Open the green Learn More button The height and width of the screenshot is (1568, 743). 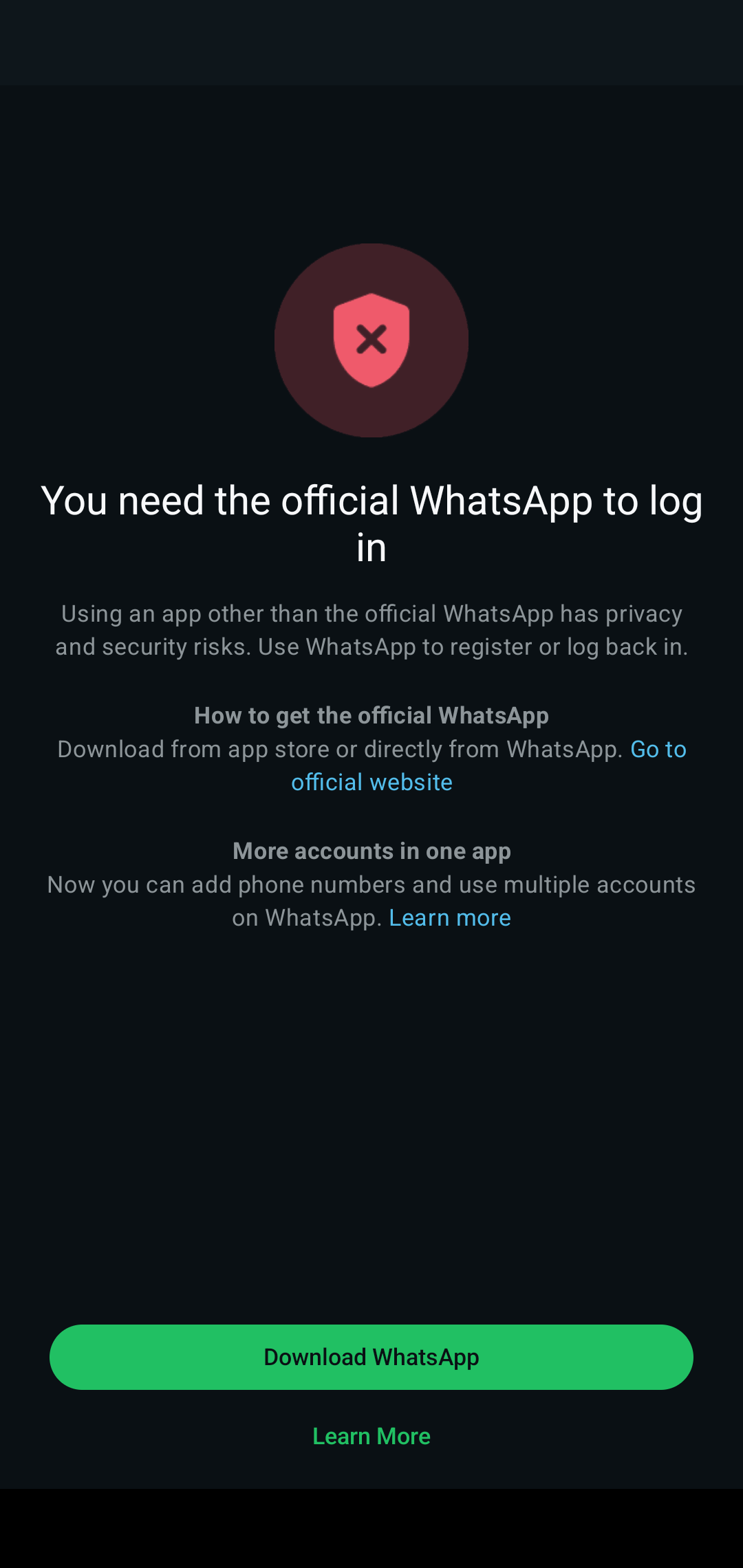371,1436
